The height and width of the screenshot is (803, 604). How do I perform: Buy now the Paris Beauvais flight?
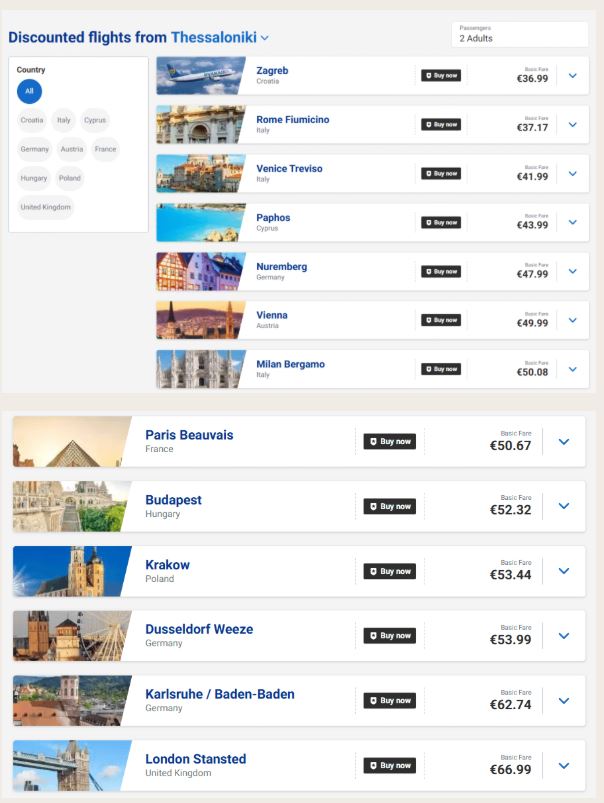389,441
